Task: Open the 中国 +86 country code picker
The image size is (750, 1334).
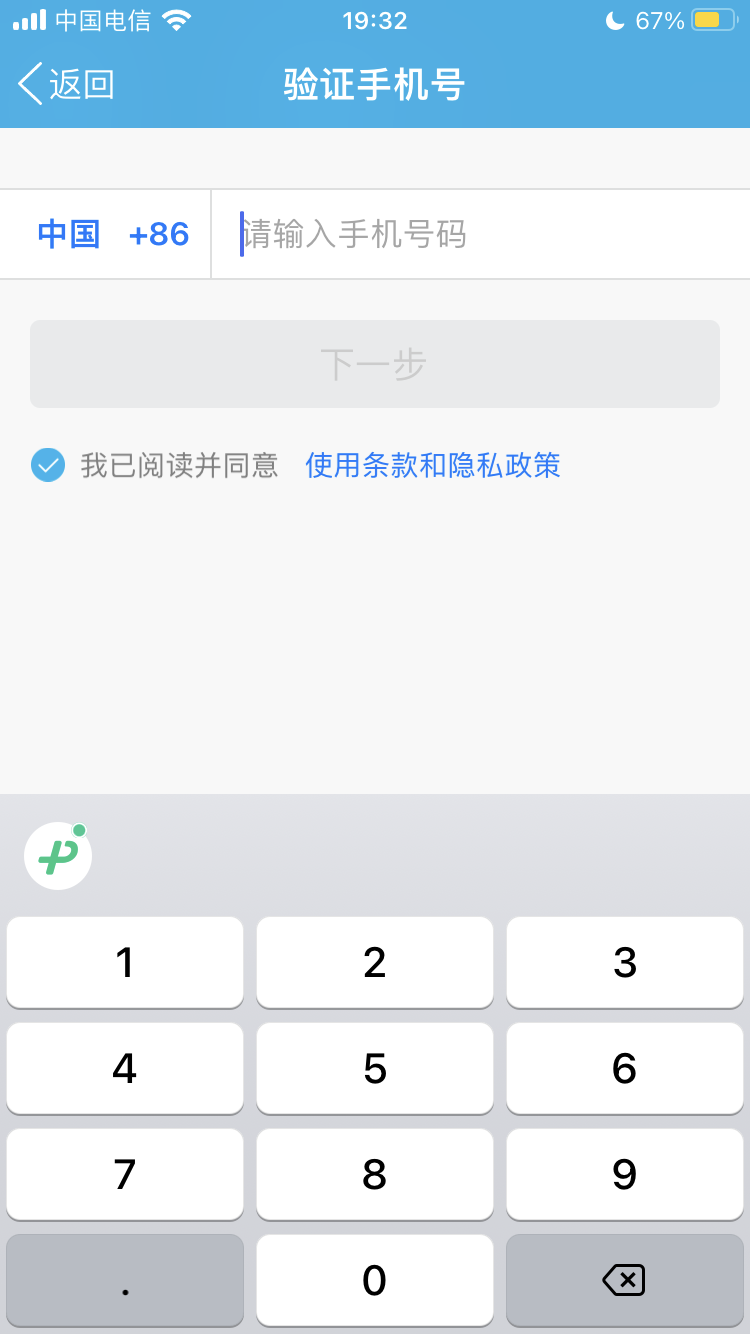Action: [113, 234]
